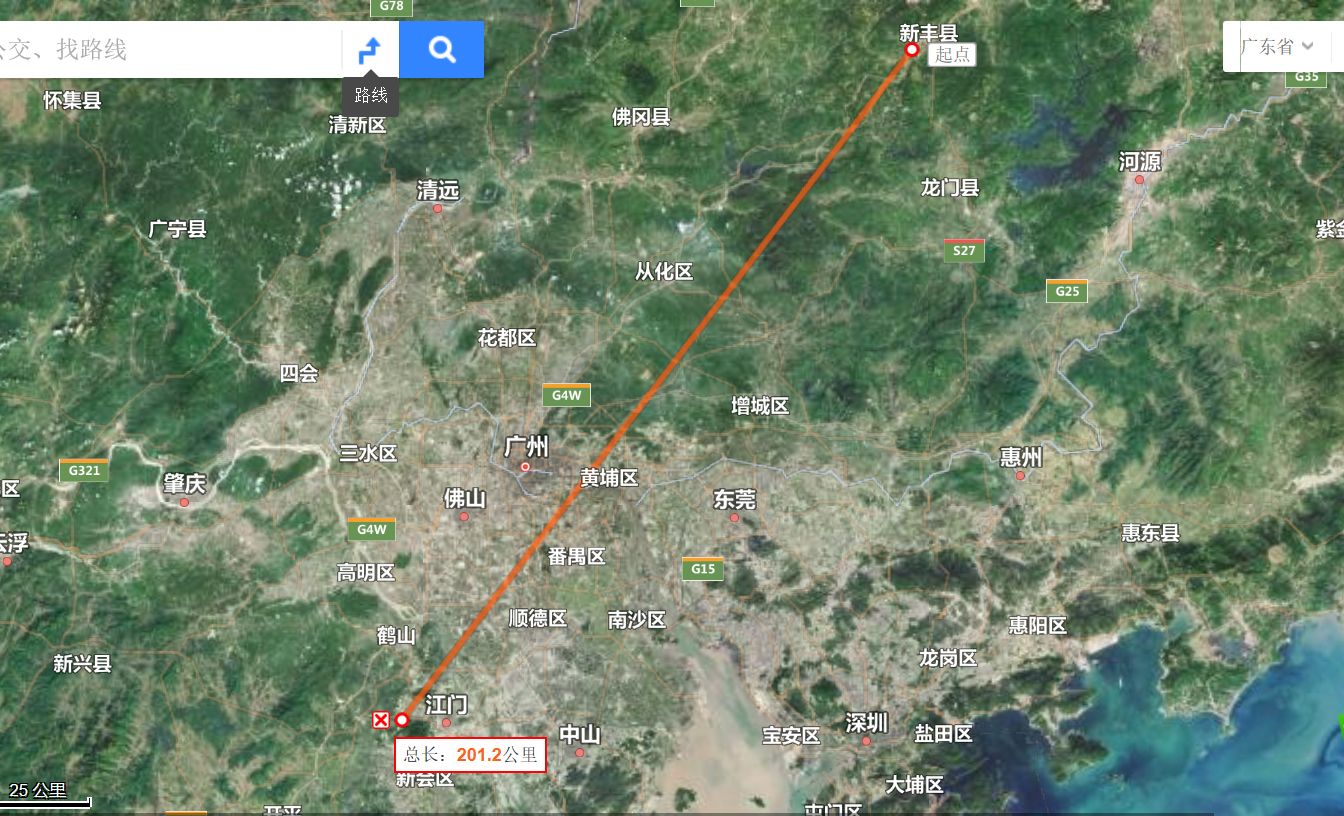Select the 惠州 city marker
The width and height of the screenshot is (1344, 816).
[x=1020, y=475]
